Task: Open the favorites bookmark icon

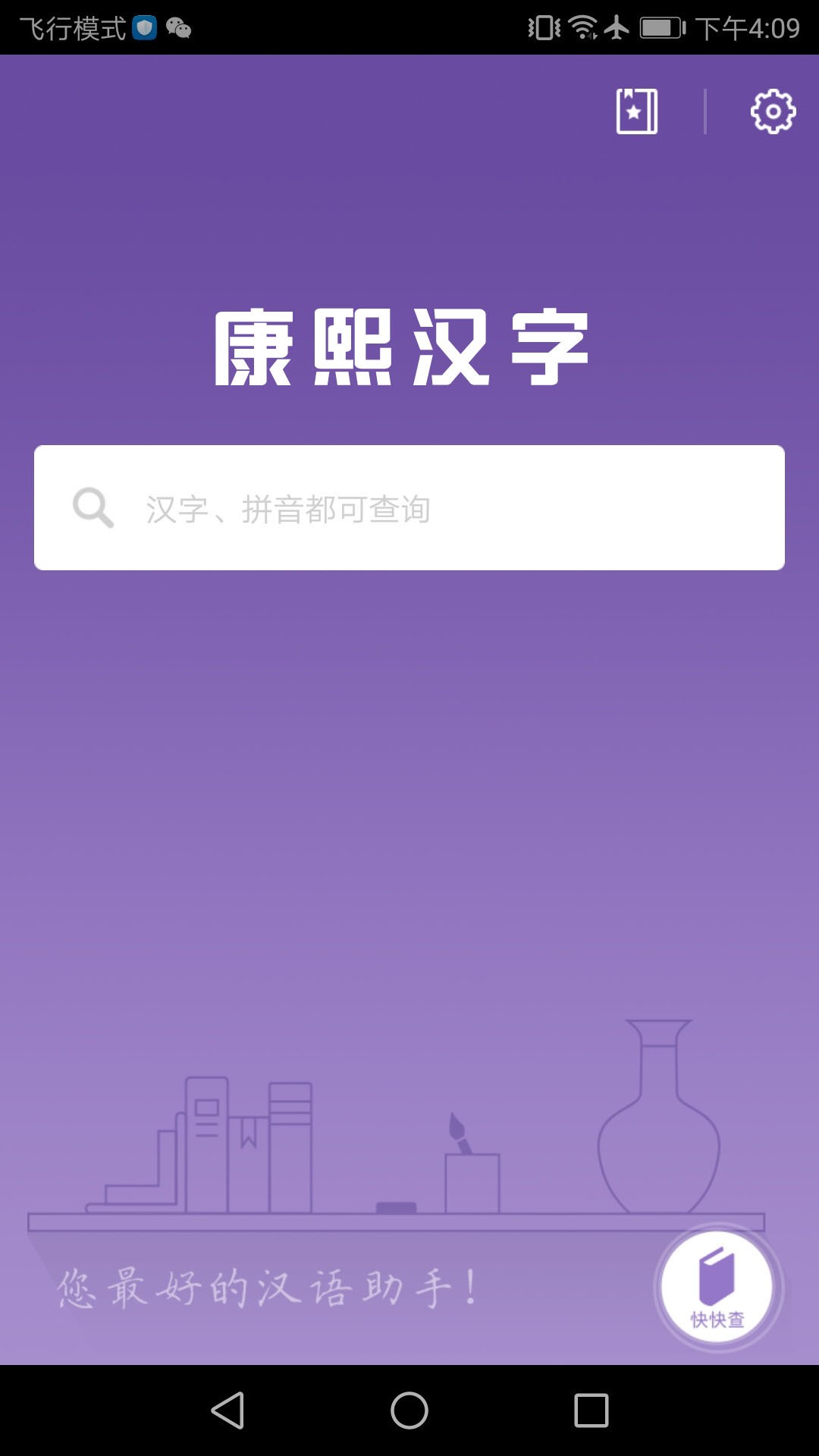Action: pos(637,111)
